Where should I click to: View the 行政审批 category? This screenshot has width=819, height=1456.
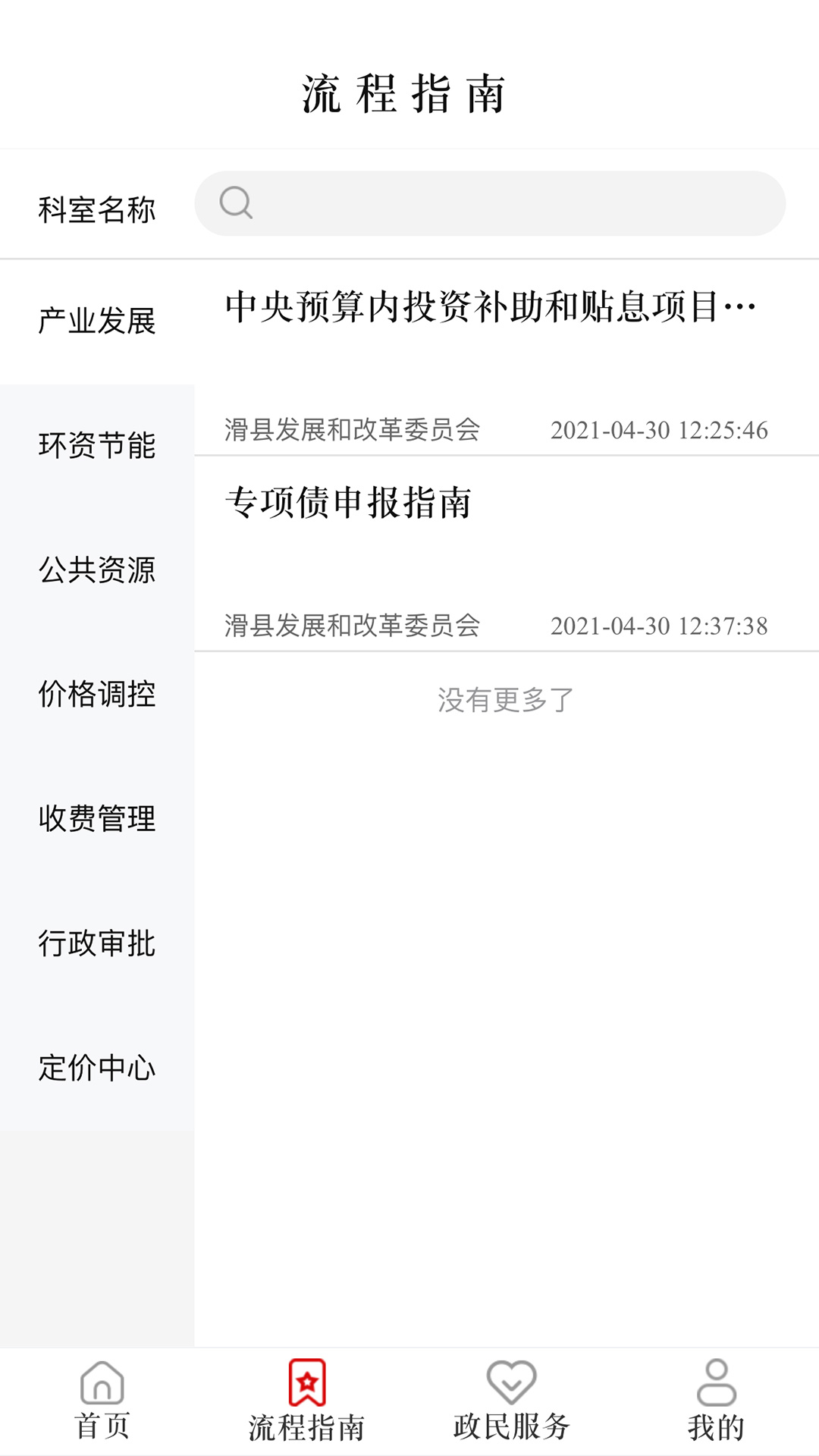pyautogui.click(x=97, y=943)
